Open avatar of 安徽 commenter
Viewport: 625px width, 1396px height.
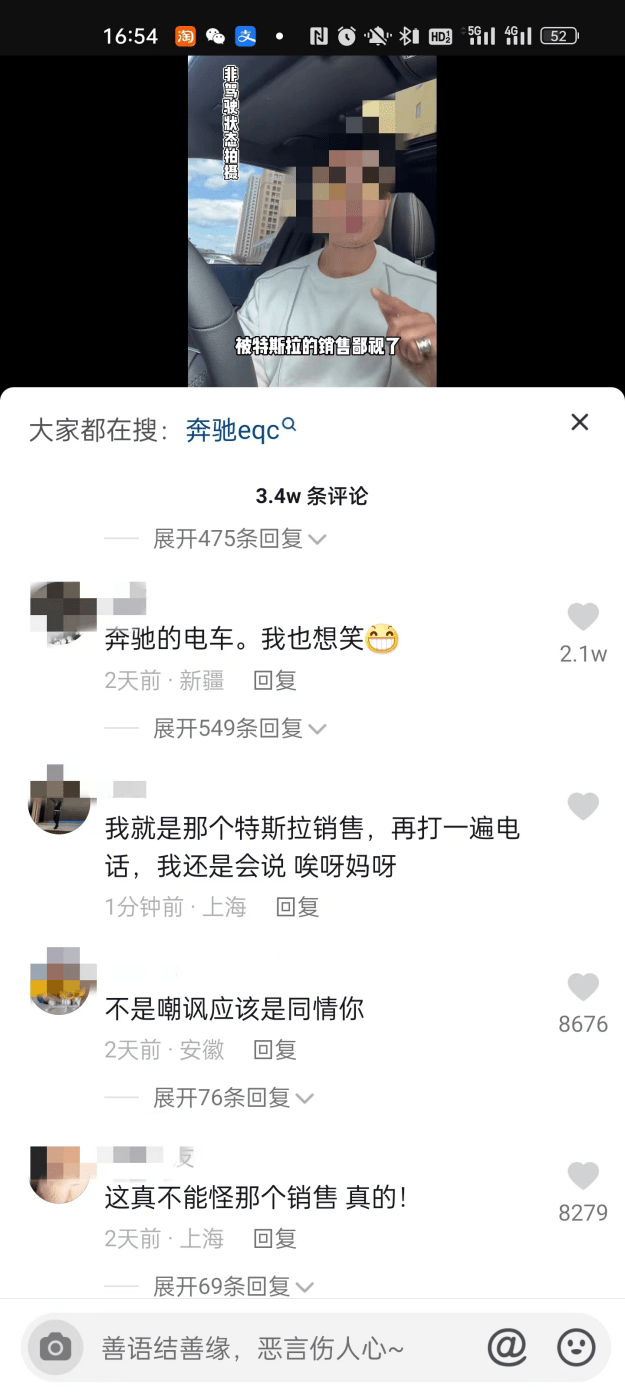pos(60,985)
